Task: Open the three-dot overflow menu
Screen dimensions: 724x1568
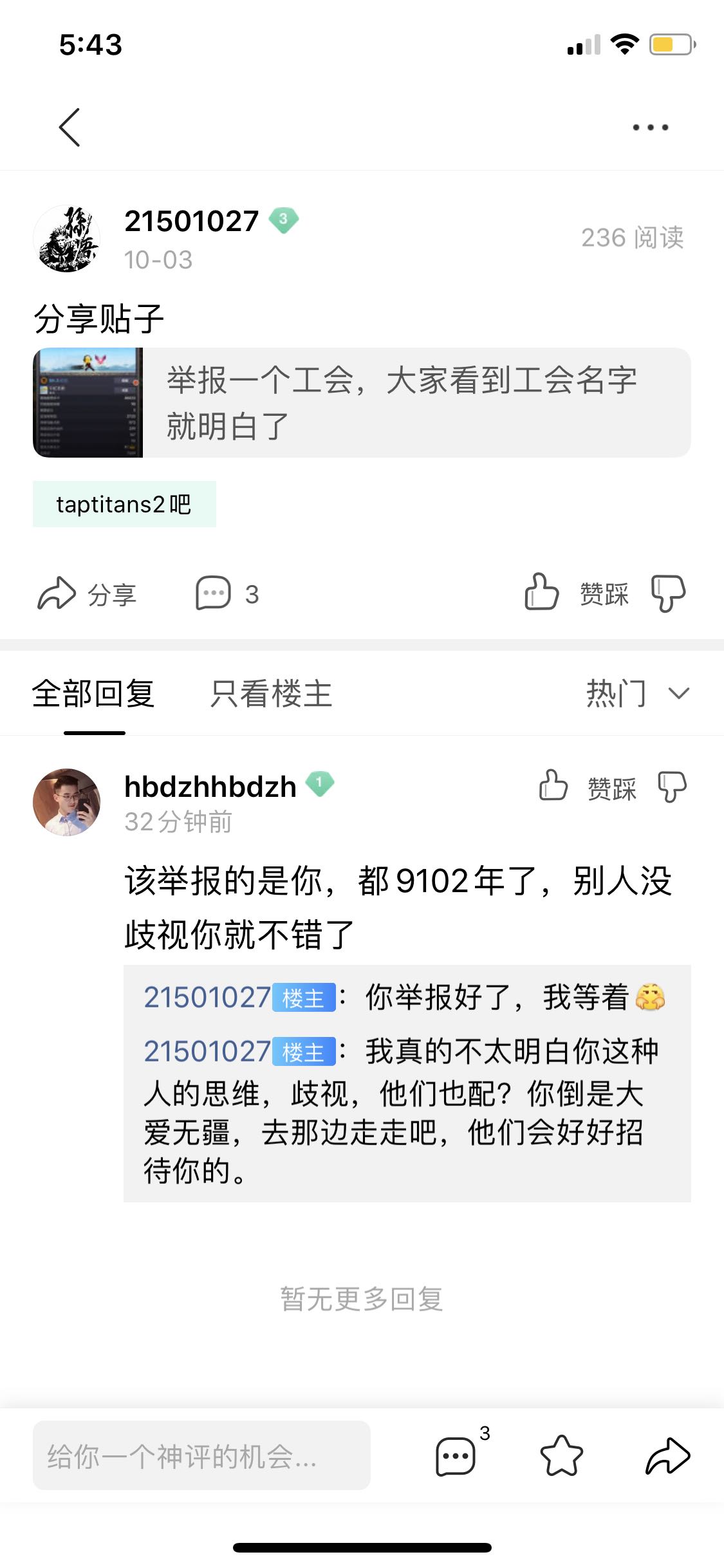Action: tap(650, 127)
